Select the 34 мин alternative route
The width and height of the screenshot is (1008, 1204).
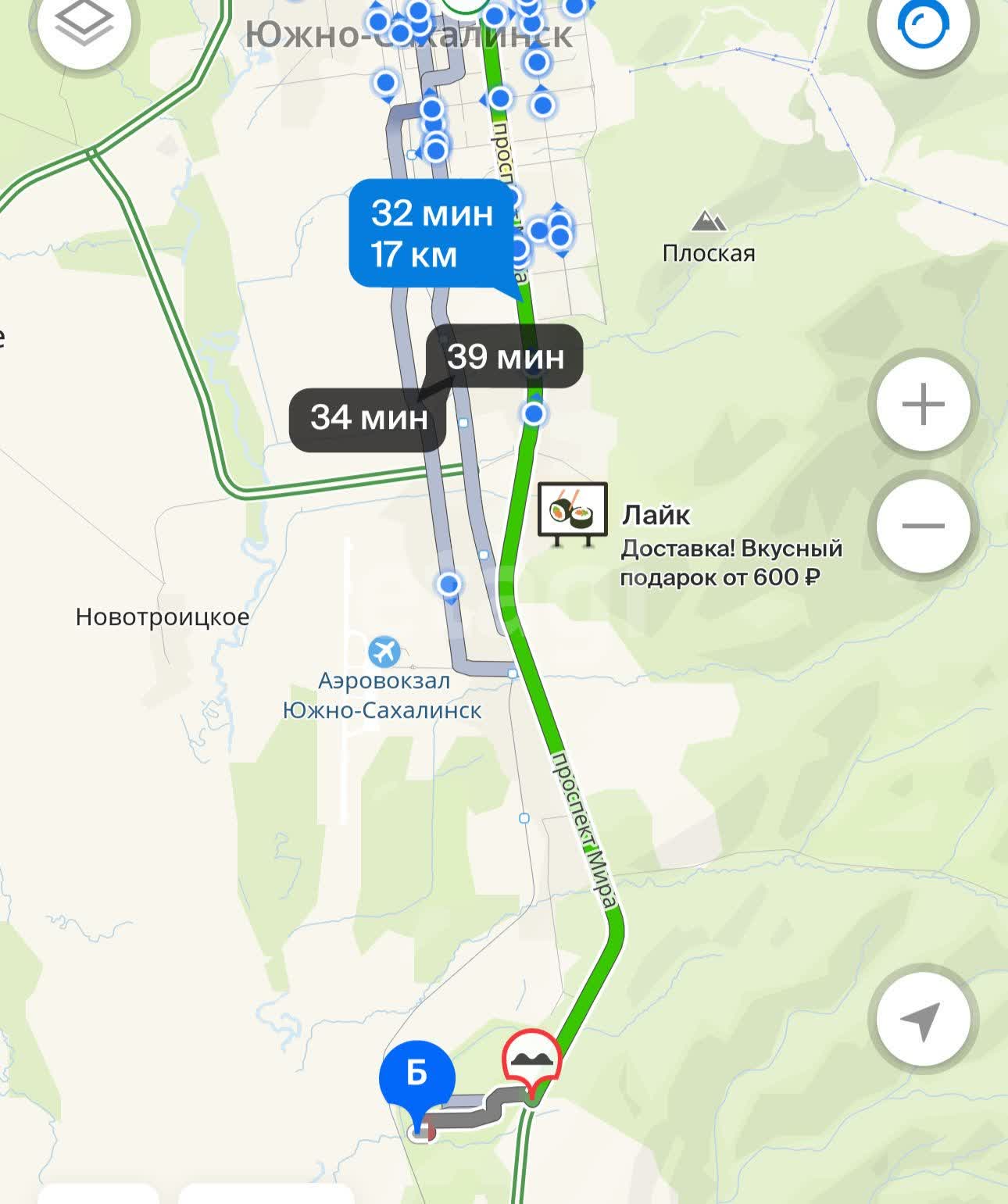368,418
